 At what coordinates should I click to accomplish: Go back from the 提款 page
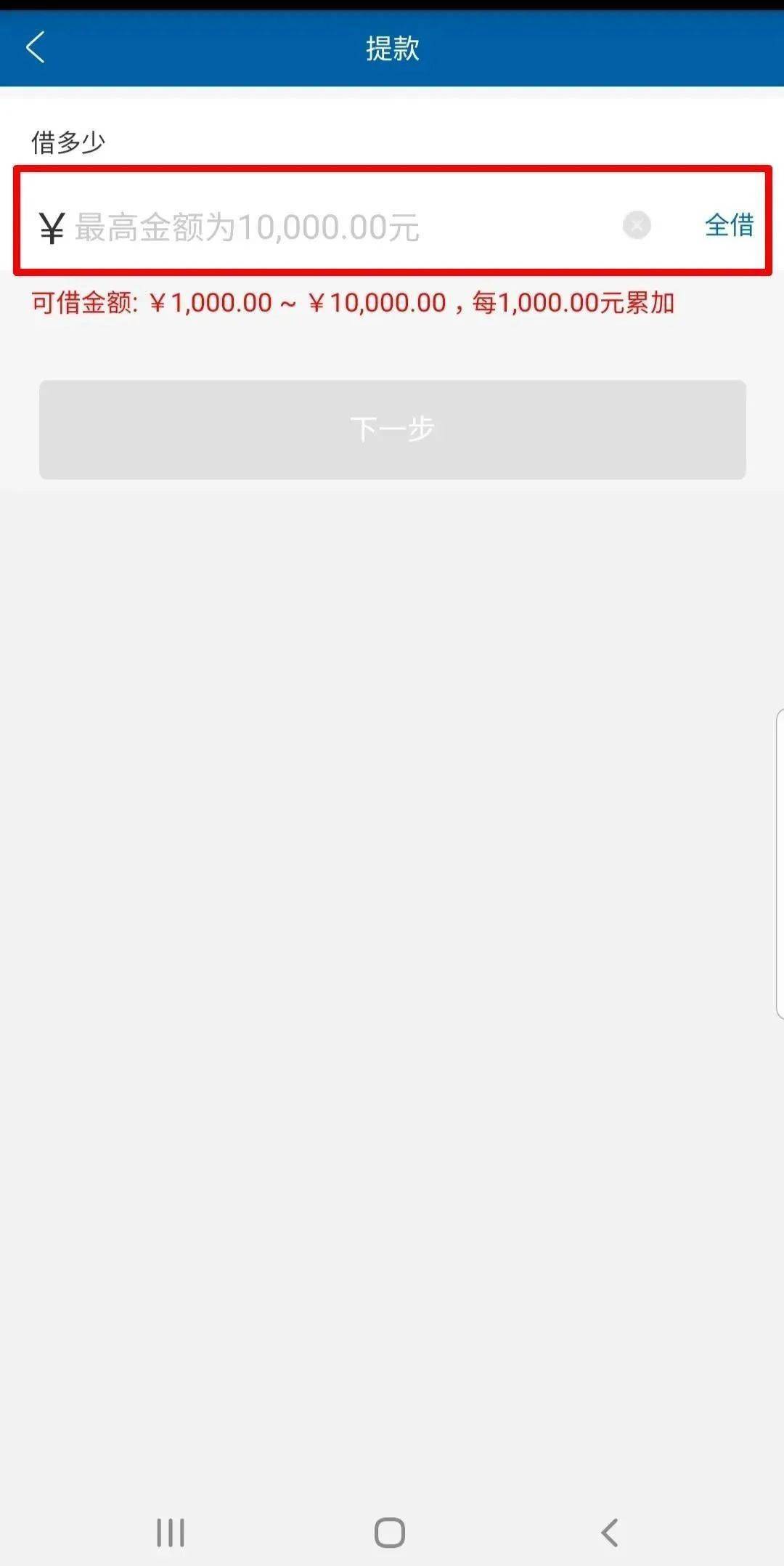click(35, 48)
